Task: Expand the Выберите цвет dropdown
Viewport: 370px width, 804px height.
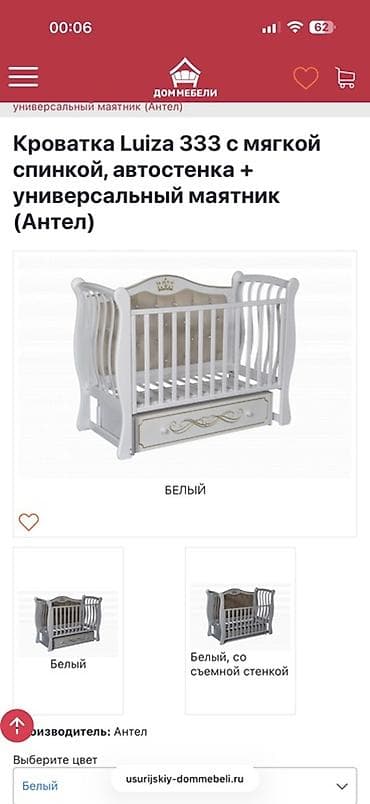Action: click(x=185, y=786)
